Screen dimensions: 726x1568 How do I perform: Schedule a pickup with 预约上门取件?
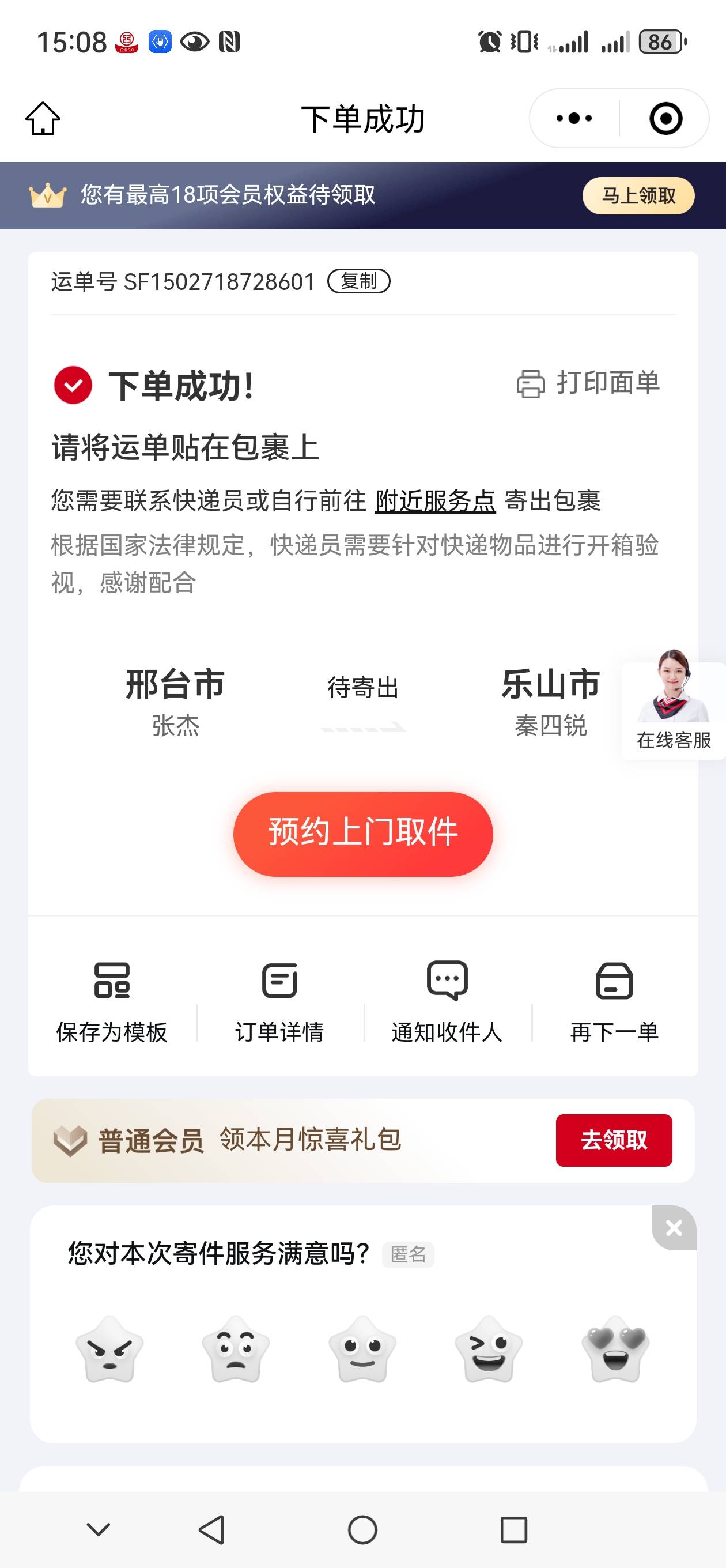coord(362,834)
